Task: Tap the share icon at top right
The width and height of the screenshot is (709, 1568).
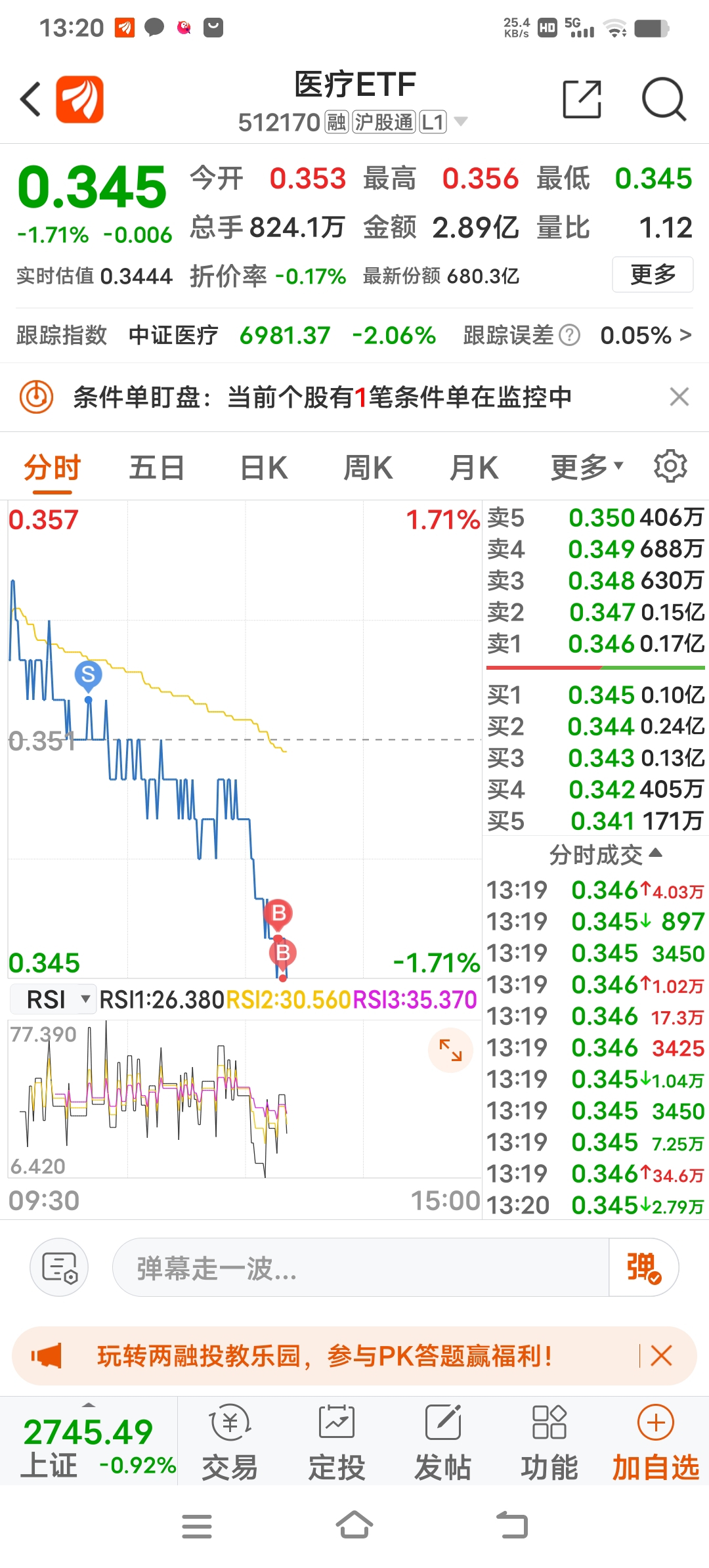Action: pyautogui.click(x=582, y=98)
